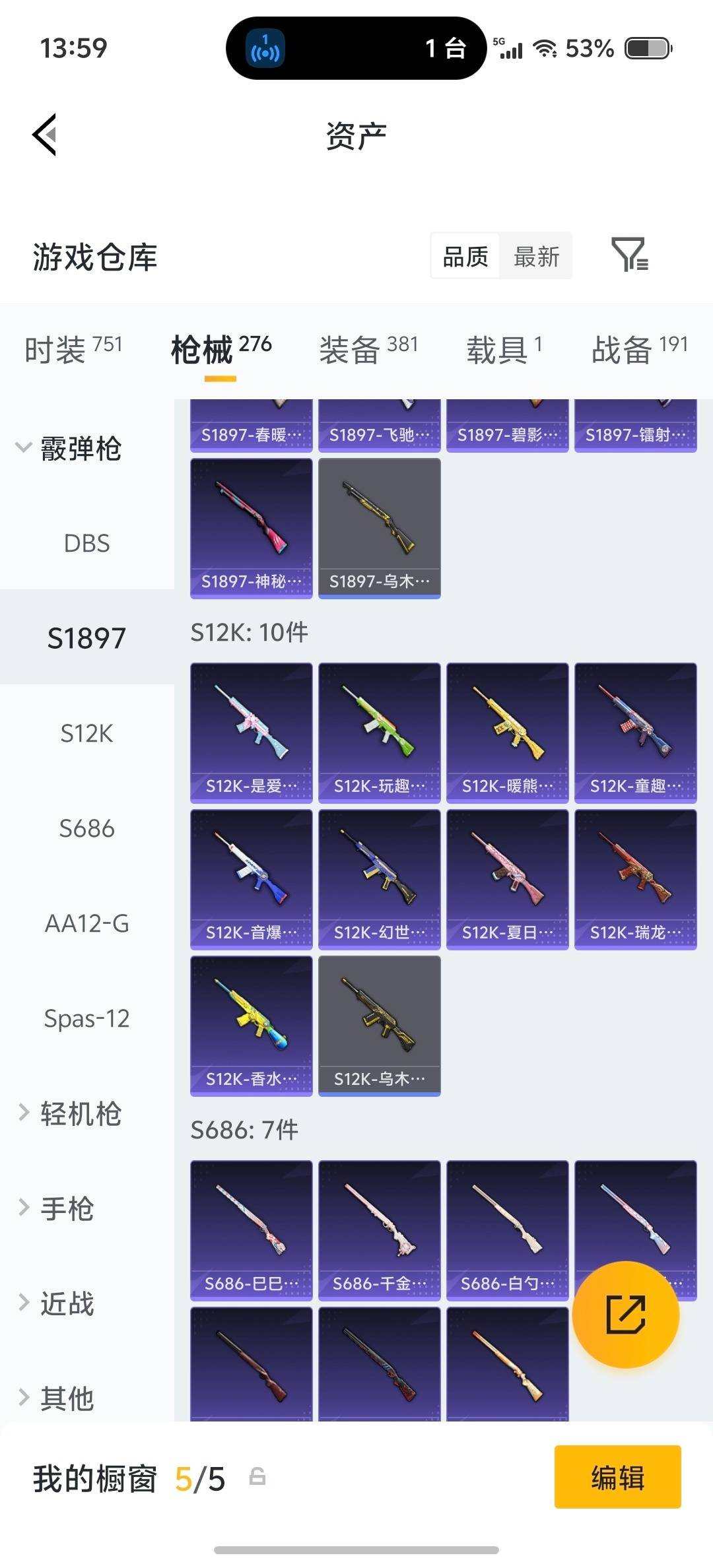Select 品质 sorting mode
The width and height of the screenshot is (713, 1568).
click(464, 256)
